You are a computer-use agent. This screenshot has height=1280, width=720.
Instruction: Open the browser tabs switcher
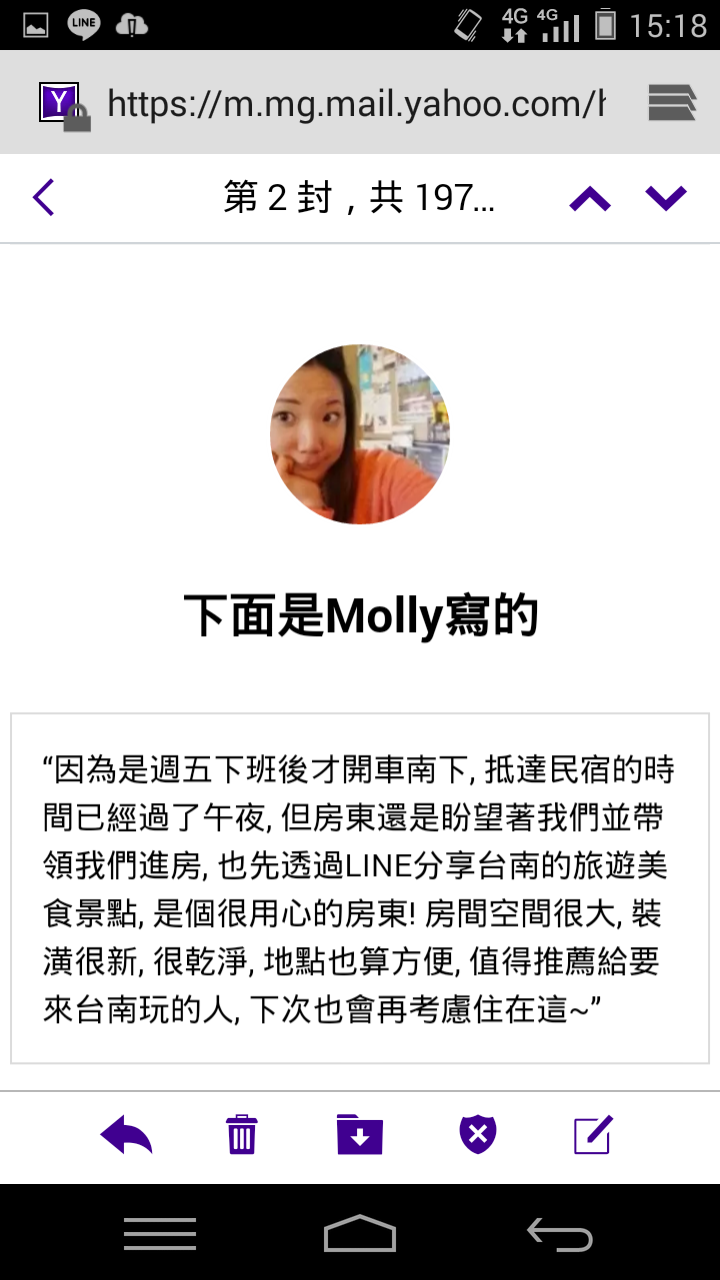pyautogui.click(x=672, y=103)
